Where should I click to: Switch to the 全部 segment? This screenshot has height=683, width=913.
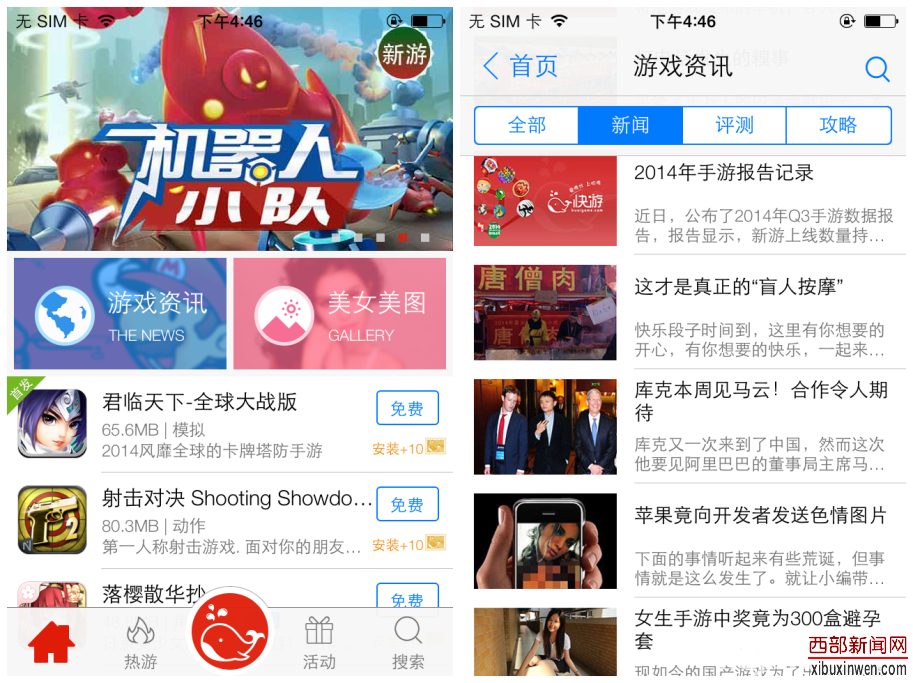tap(527, 126)
